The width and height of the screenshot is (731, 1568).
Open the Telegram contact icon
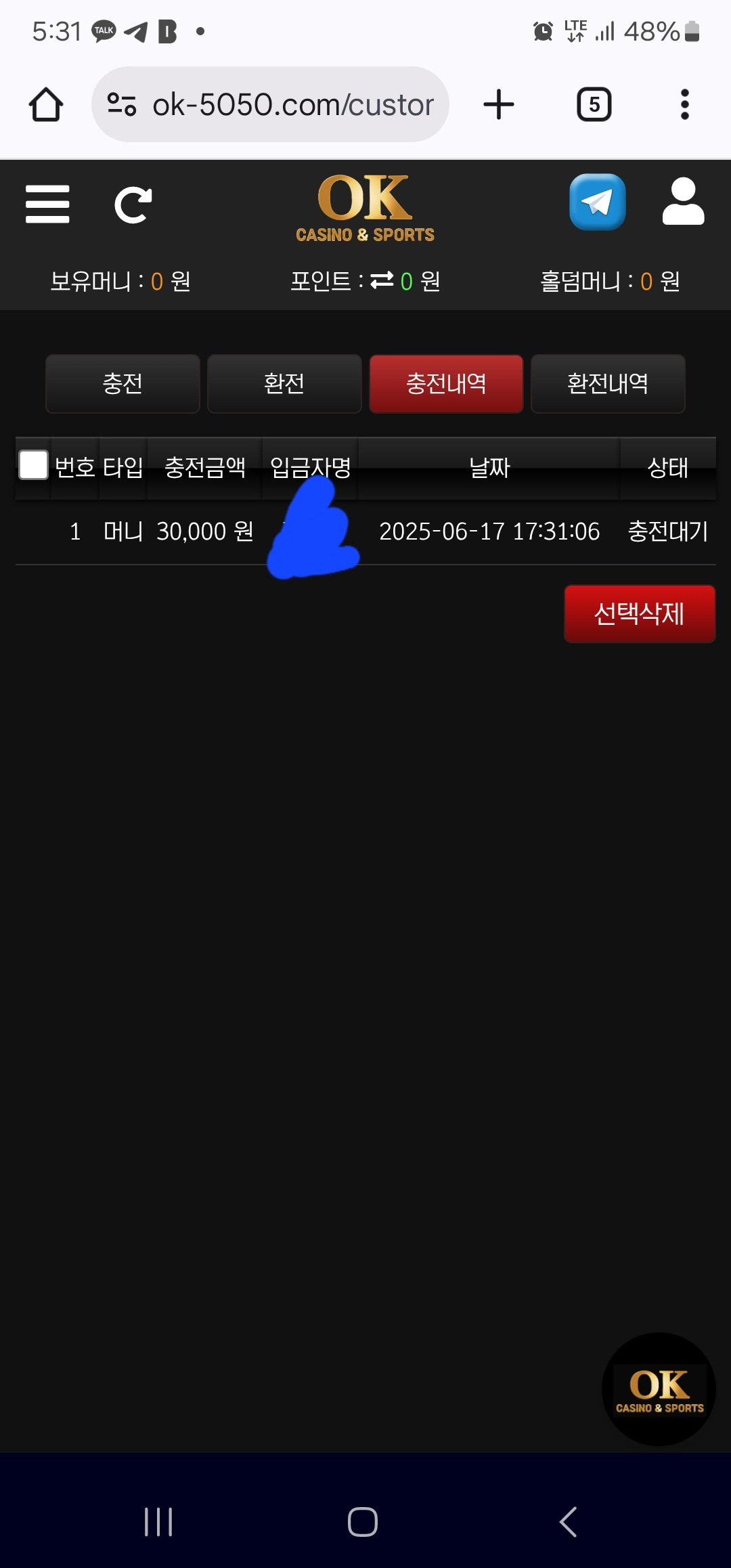(x=597, y=202)
